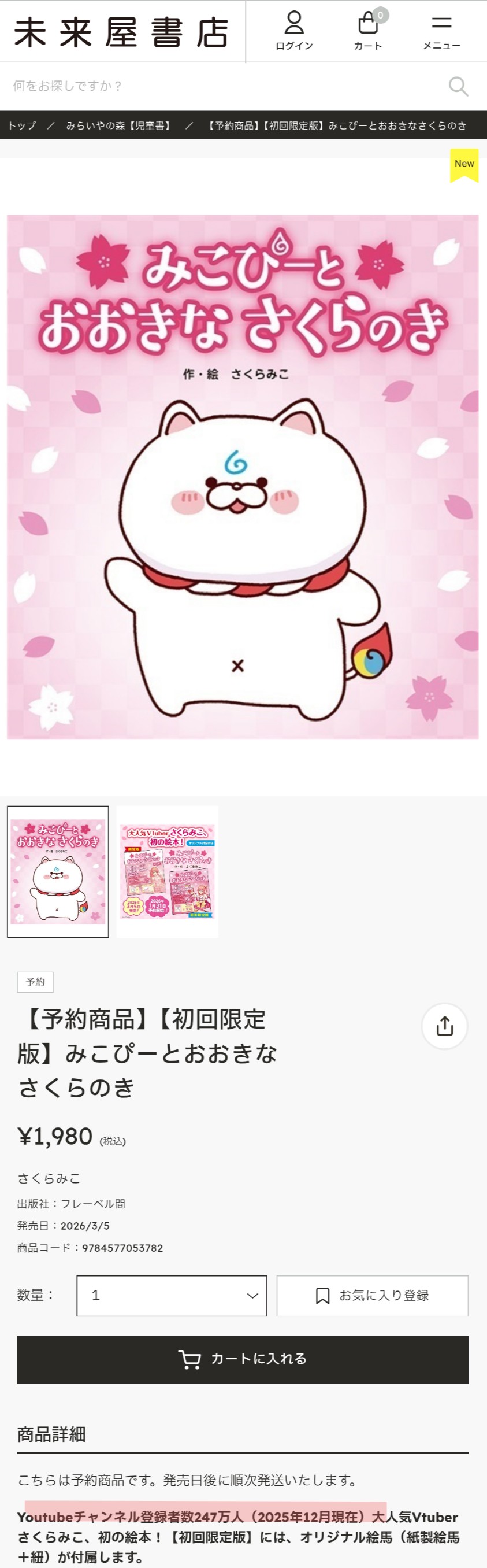This screenshot has height=1568, width=487.
Task: Go to トップ breadcrumb link
Action: [22, 125]
